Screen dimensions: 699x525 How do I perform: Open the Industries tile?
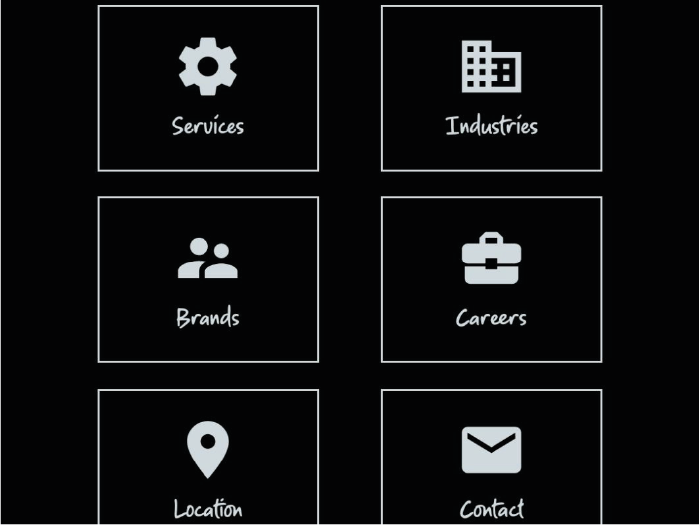pos(491,89)
